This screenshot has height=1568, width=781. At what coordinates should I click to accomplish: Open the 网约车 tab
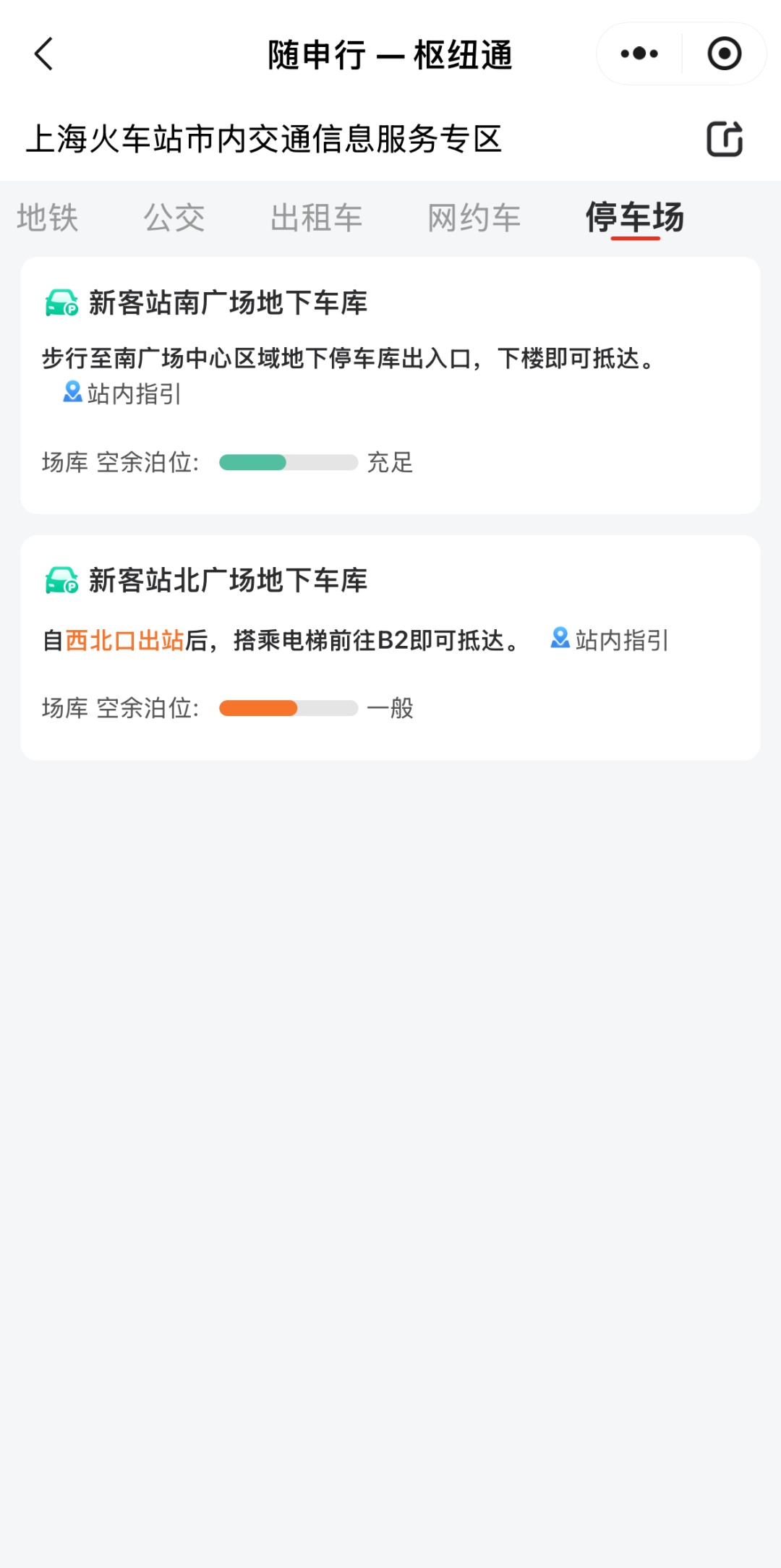[x=474, y=218]
